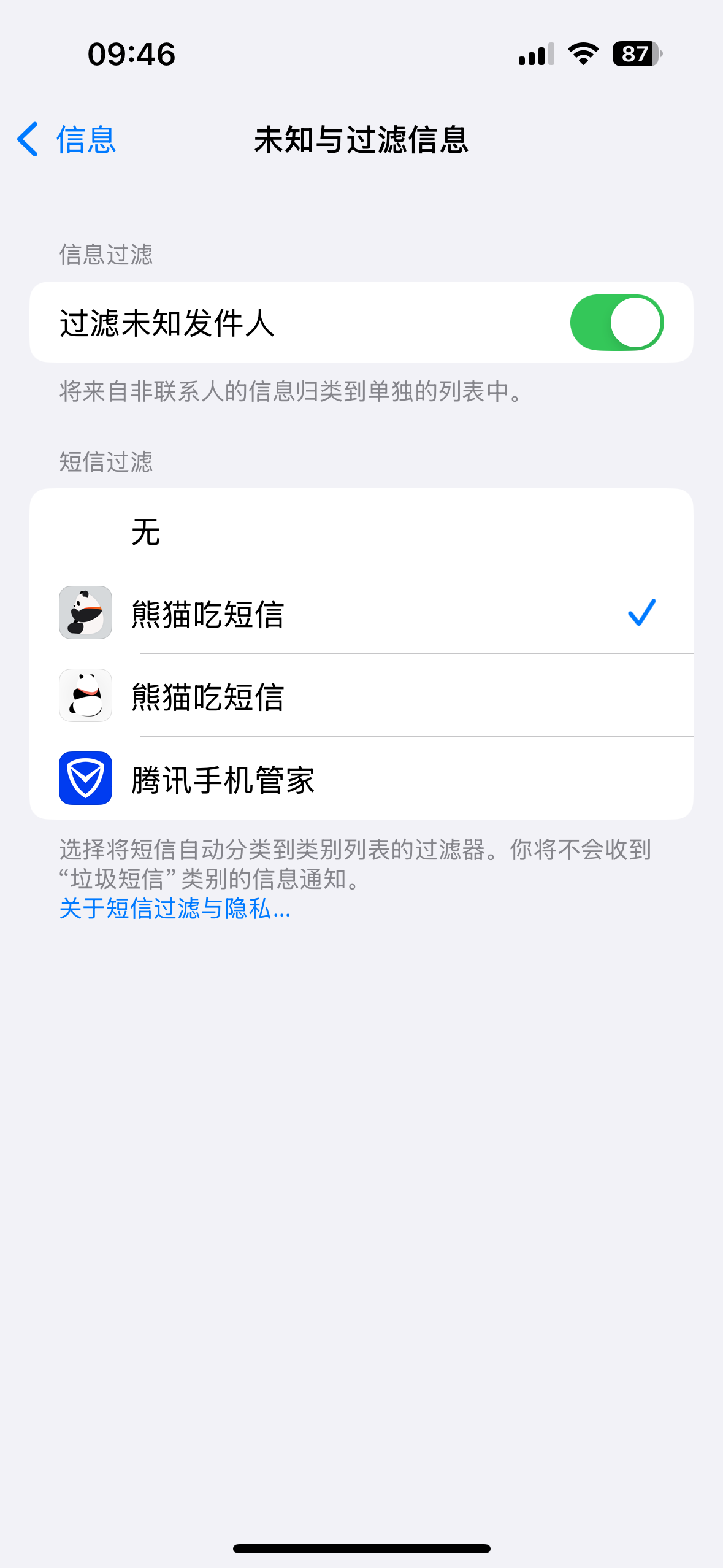Select 无 as the SMS filter
The height and width of the screenshot is (1568, 723).
pyautogui.click(x=361, y=531)
